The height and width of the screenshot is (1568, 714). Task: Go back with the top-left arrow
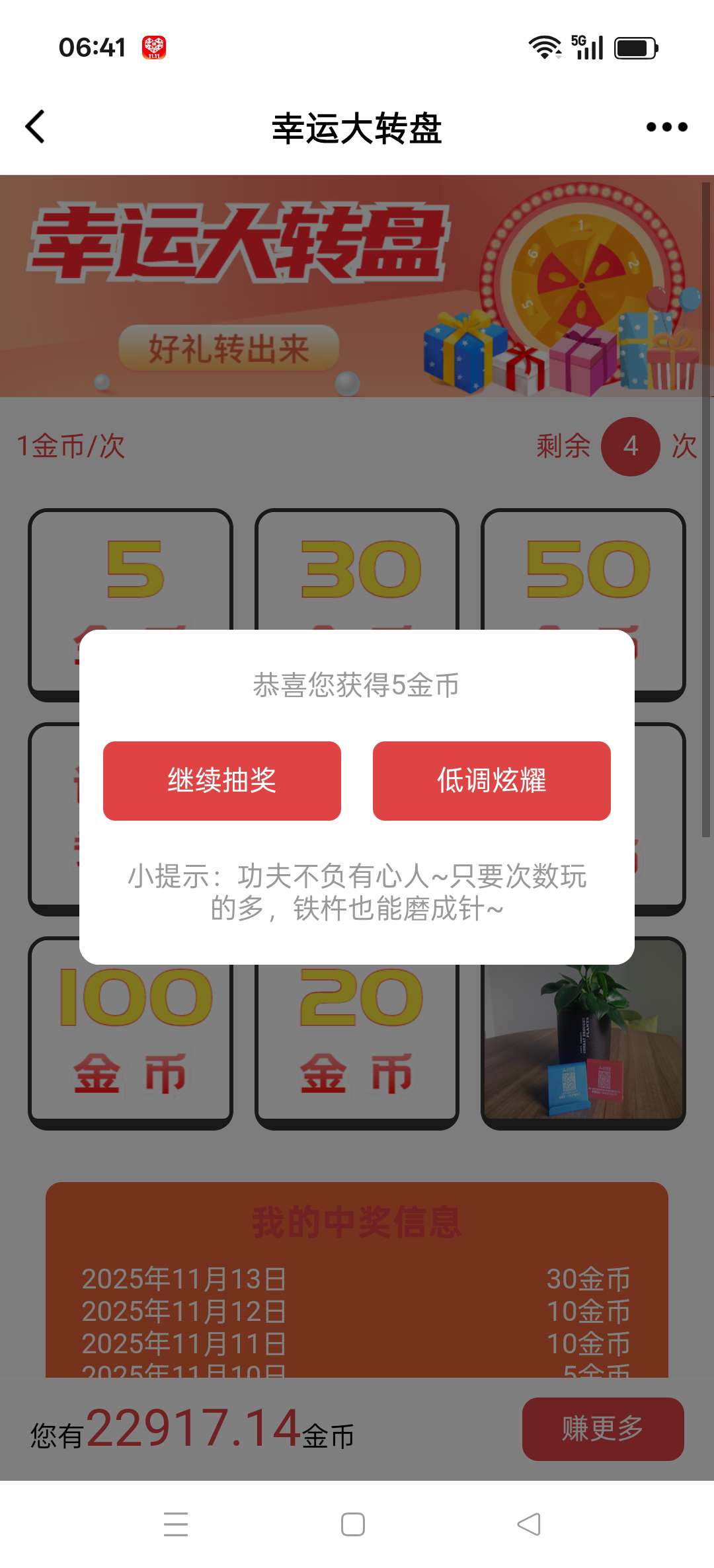(35, 126)
